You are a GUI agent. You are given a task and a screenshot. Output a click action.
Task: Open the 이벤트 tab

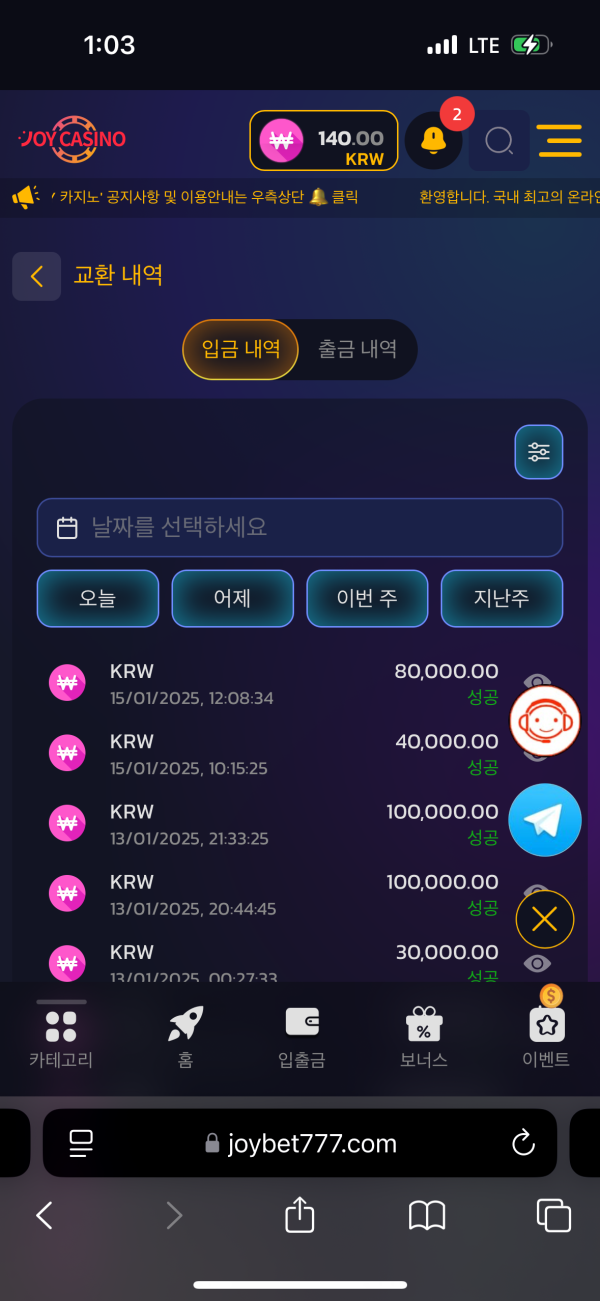point(546,1036)
